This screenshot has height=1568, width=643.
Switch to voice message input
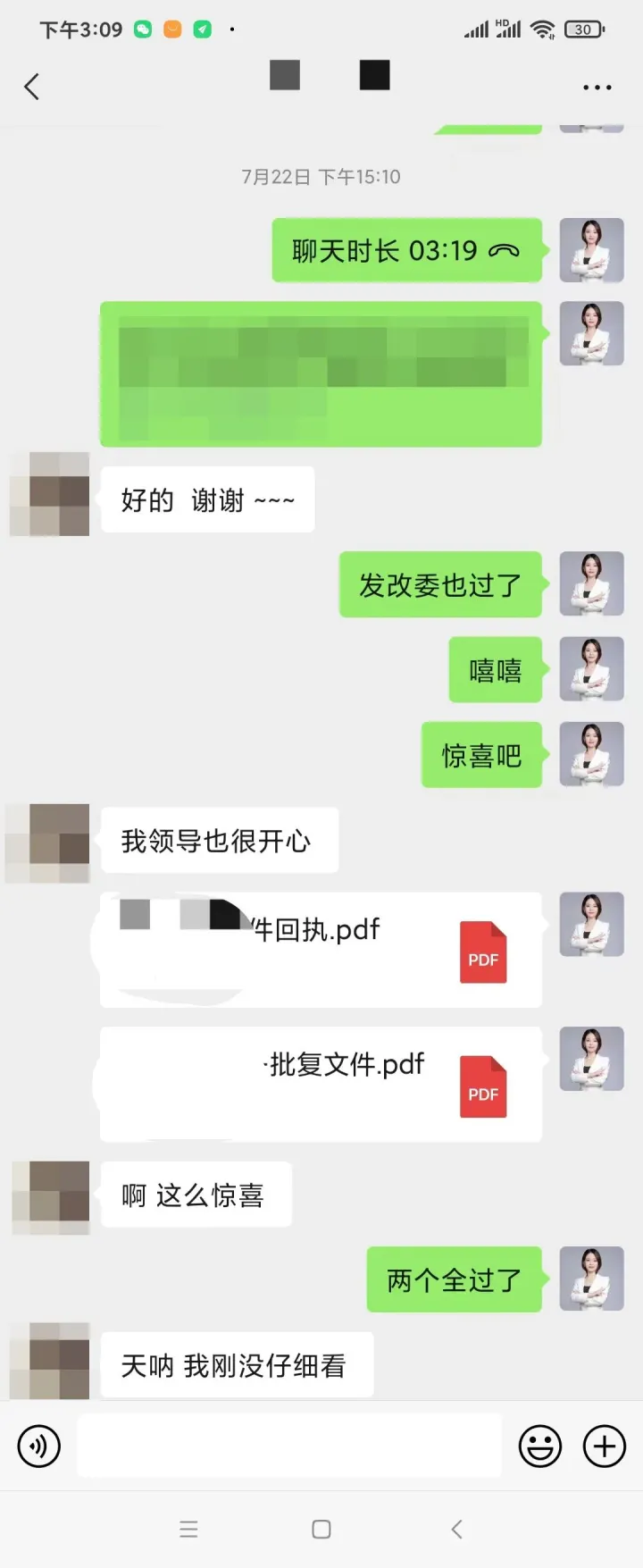39,1446
